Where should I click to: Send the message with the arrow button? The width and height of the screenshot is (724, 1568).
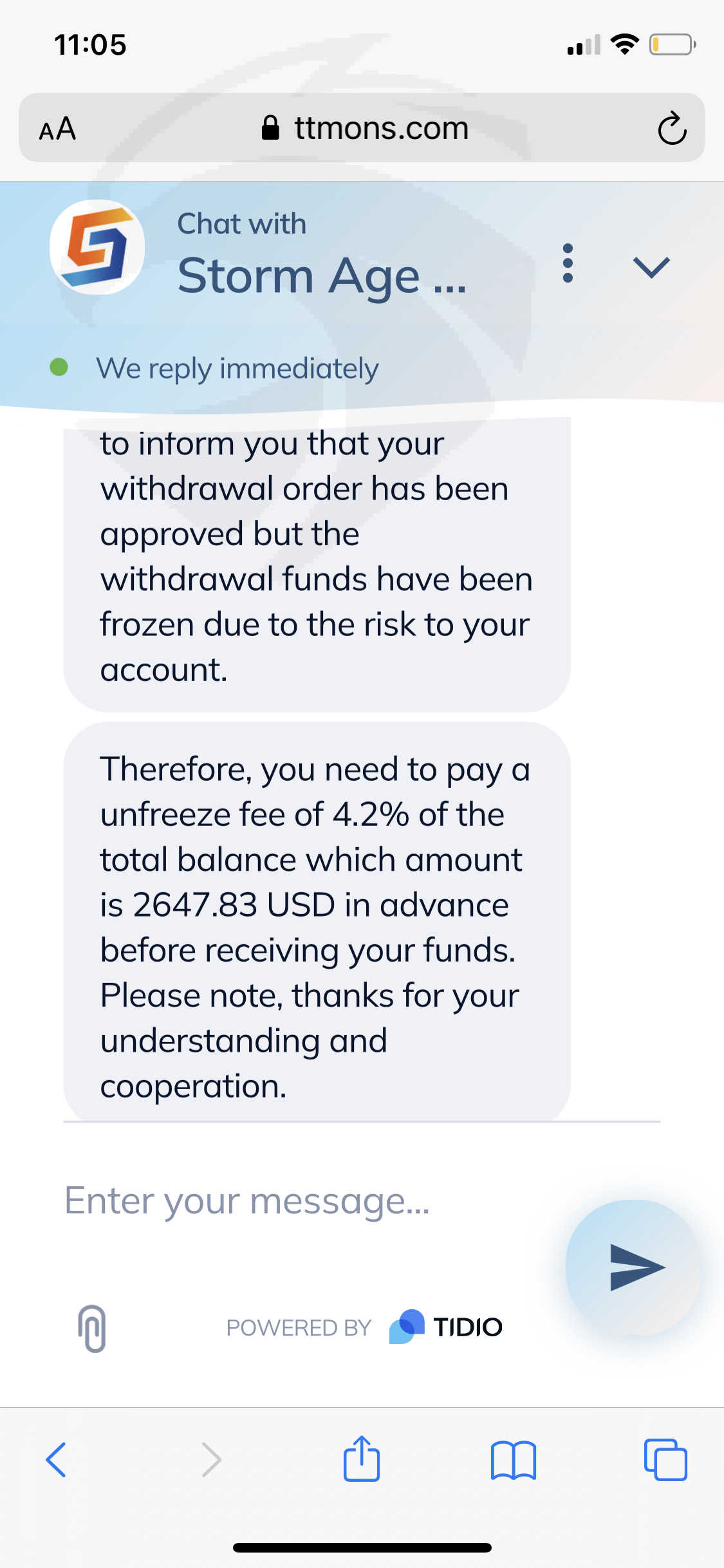[x=633, y=1267]
